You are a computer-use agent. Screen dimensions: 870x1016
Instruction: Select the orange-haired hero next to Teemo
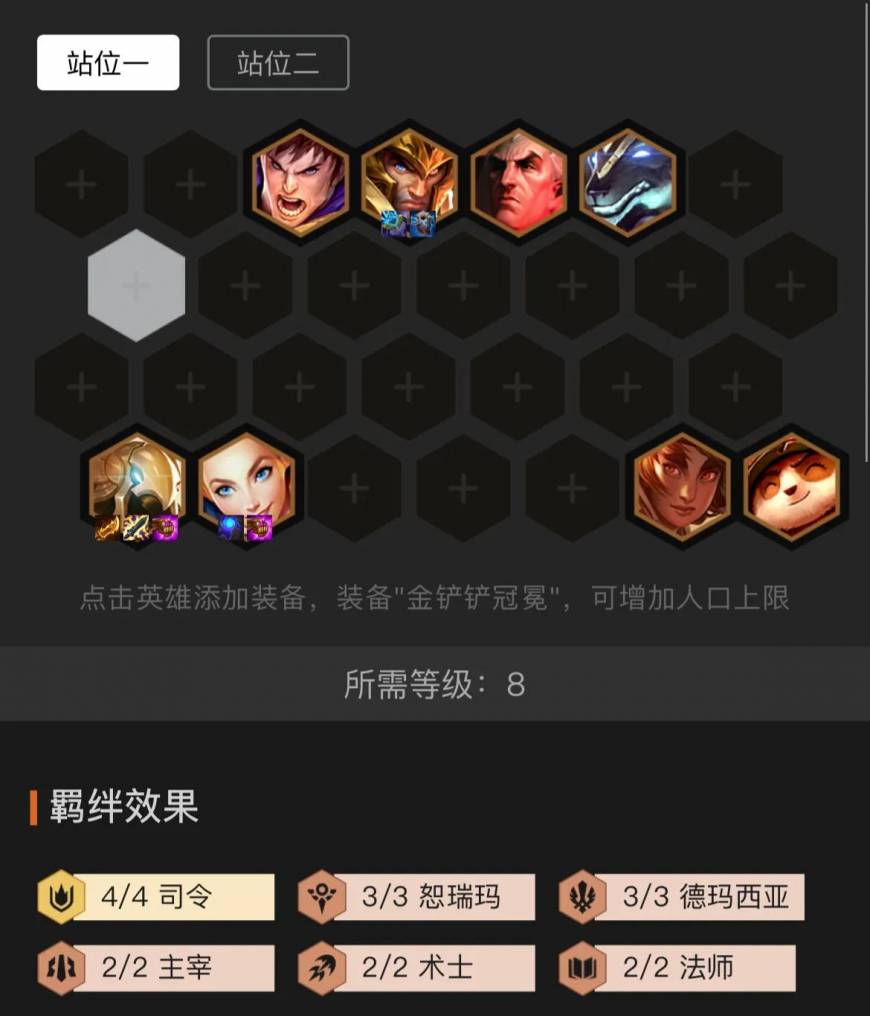pos(682,487)
